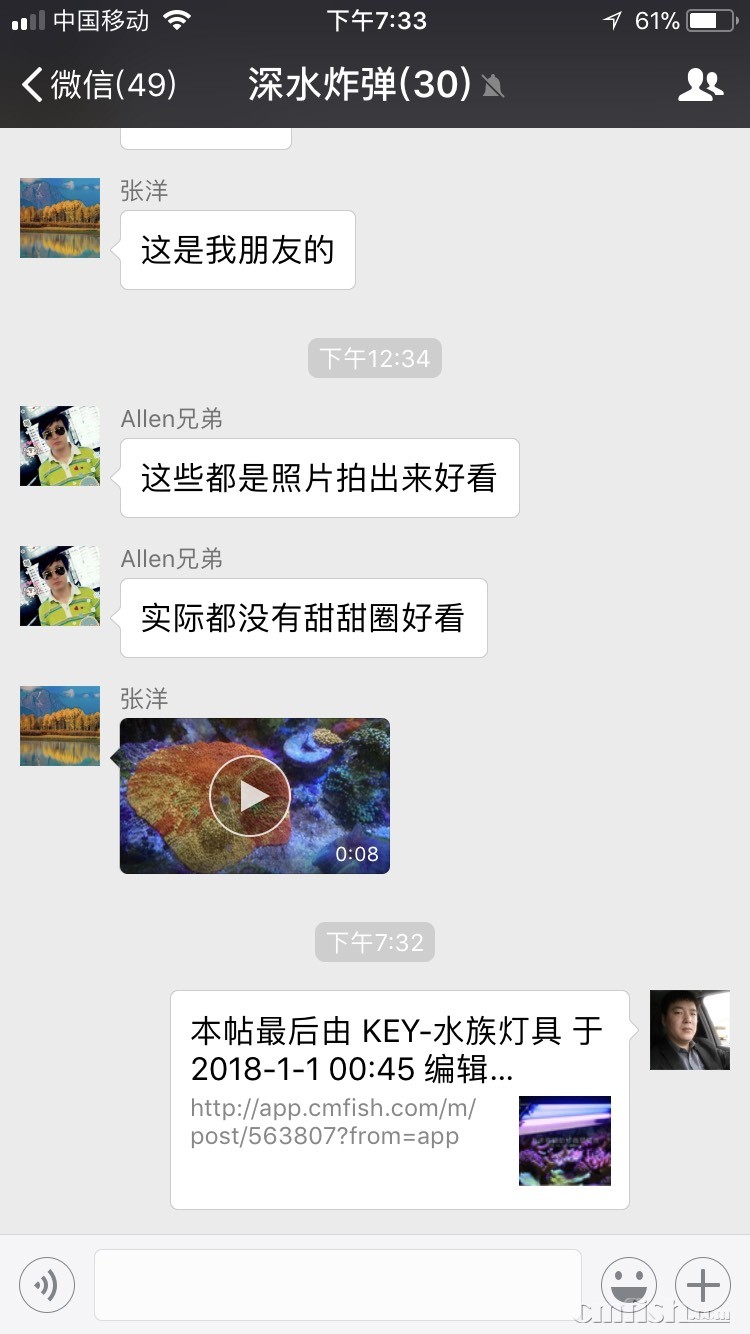
Task: Go back to the 微信 chat list
Action: (98, 85)
